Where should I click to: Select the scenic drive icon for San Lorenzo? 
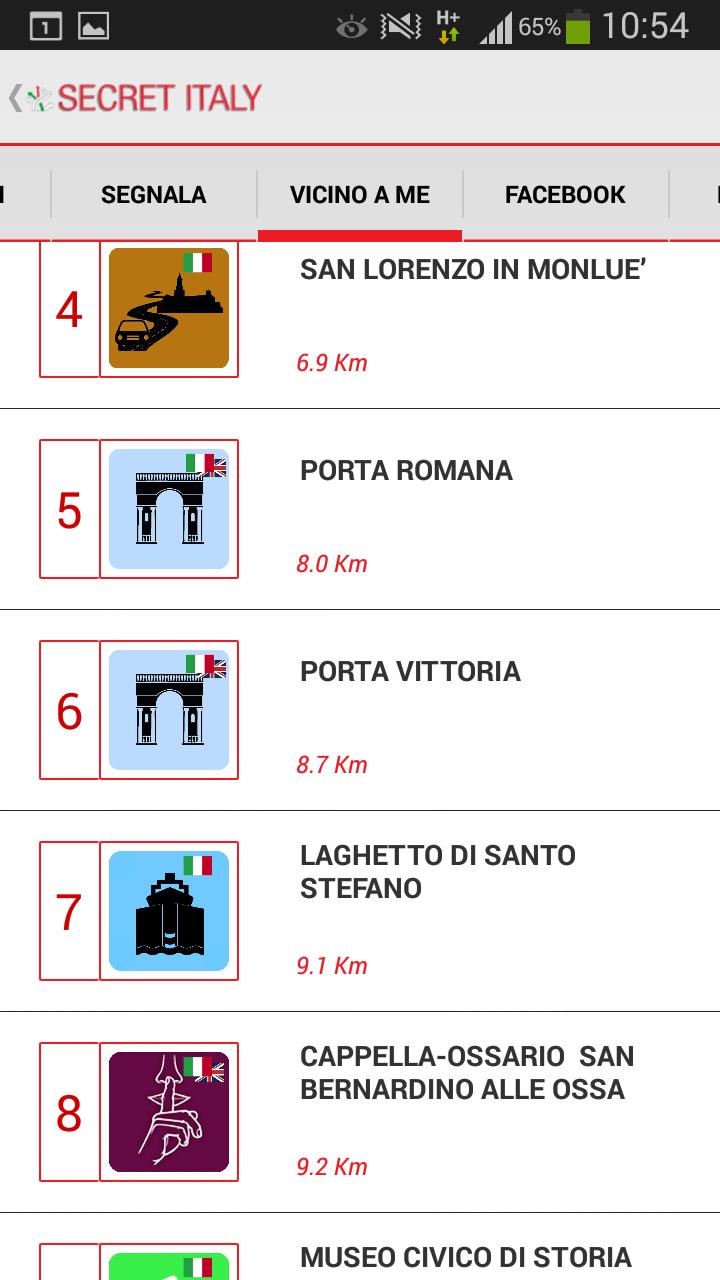click(169, 307)
